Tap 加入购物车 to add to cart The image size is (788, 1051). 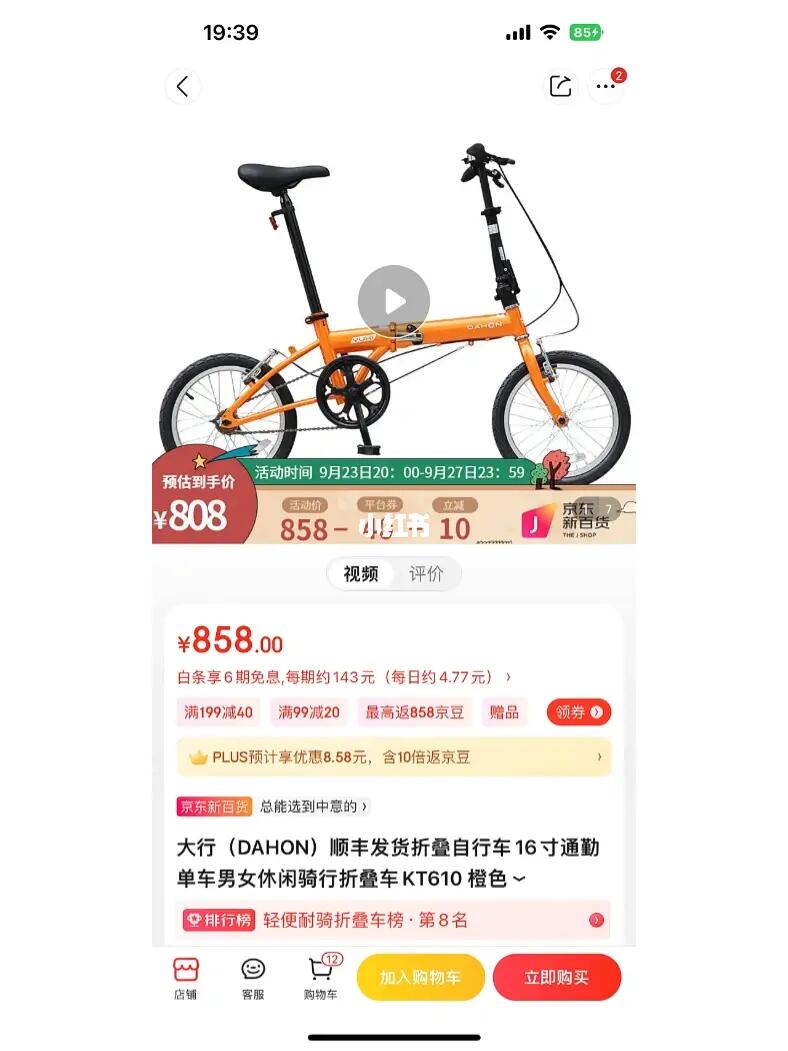(420, 977)
